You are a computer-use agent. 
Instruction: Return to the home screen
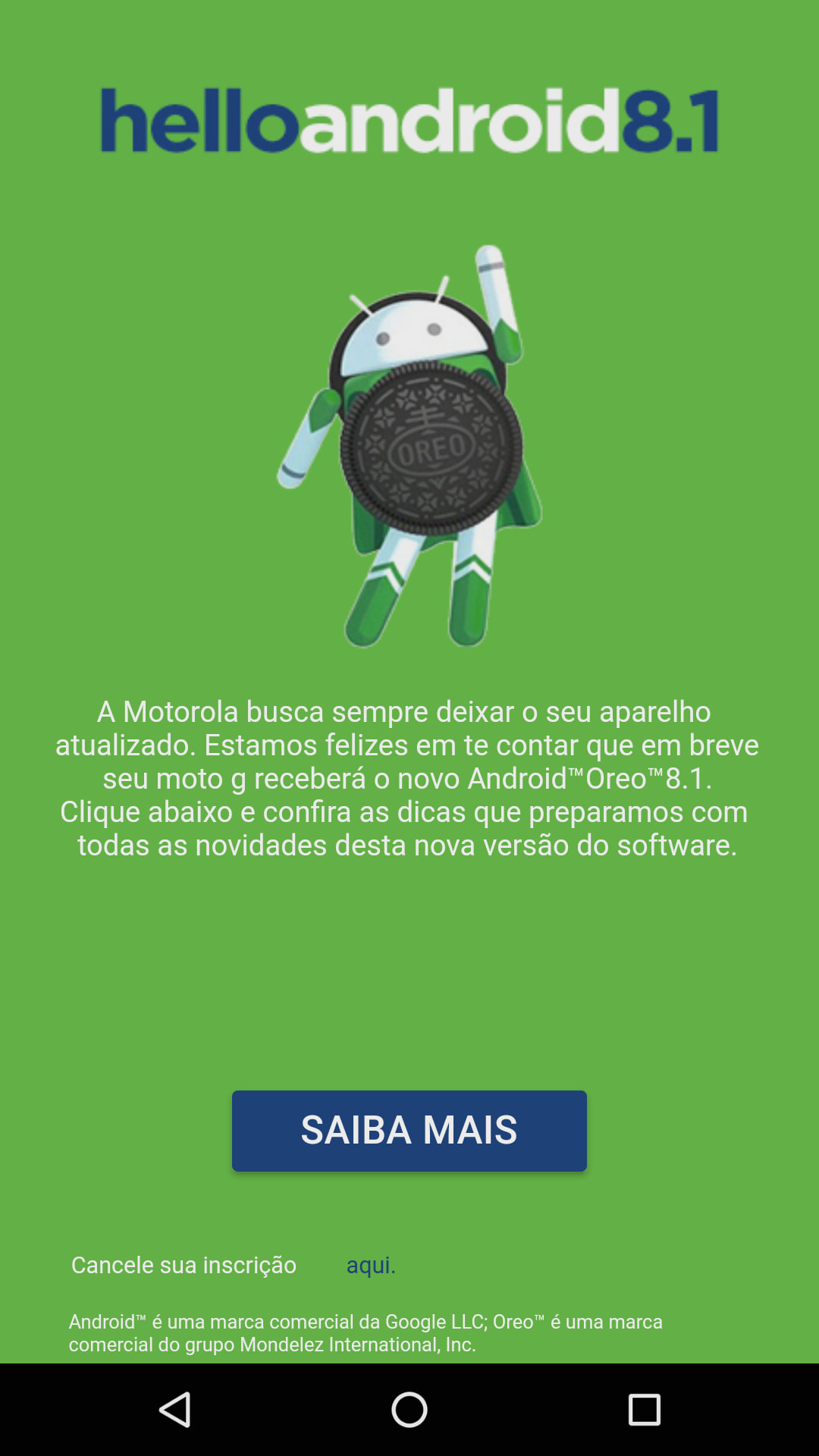point(409,1410)
